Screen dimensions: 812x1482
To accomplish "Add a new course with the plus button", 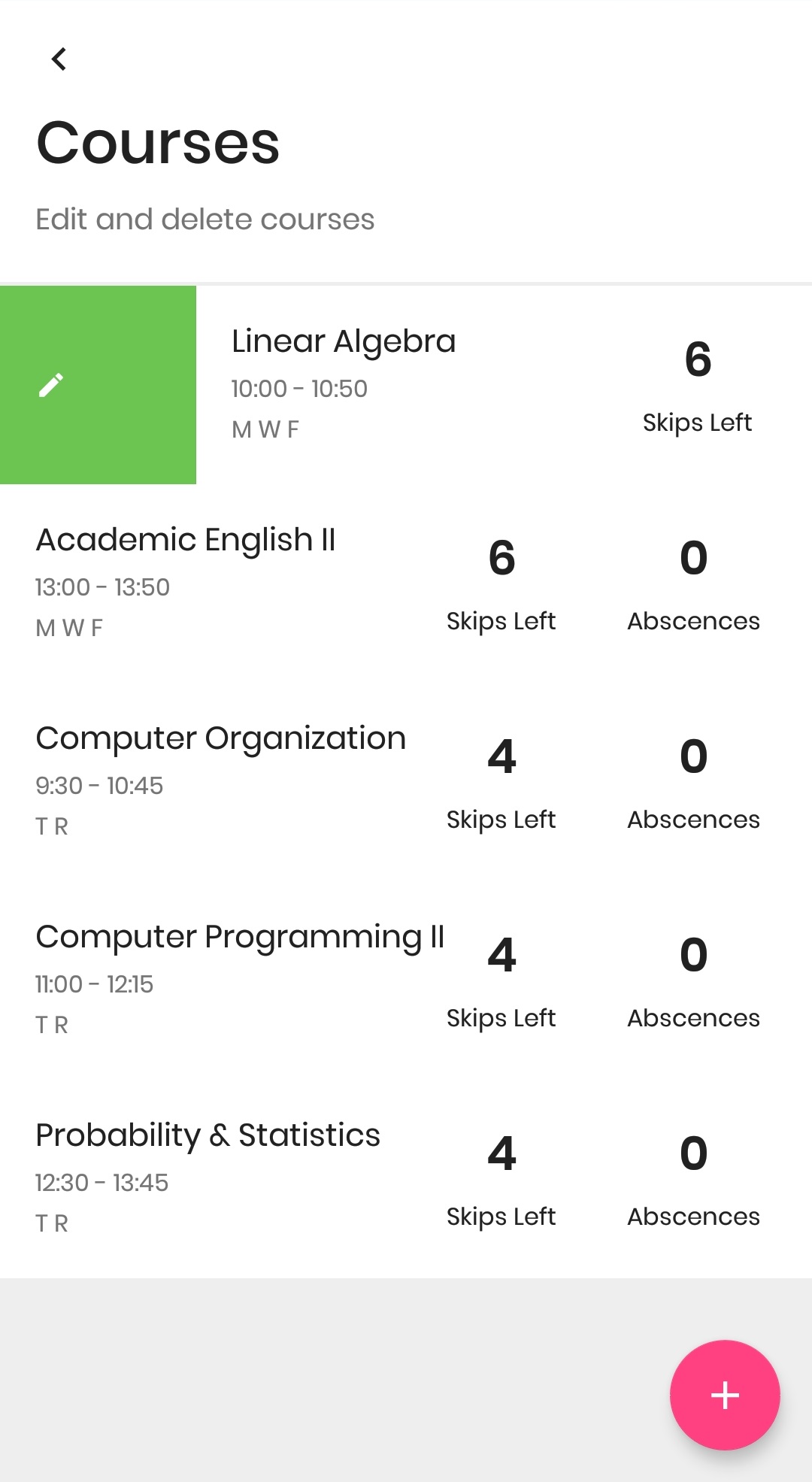I will pos(725,1395).
